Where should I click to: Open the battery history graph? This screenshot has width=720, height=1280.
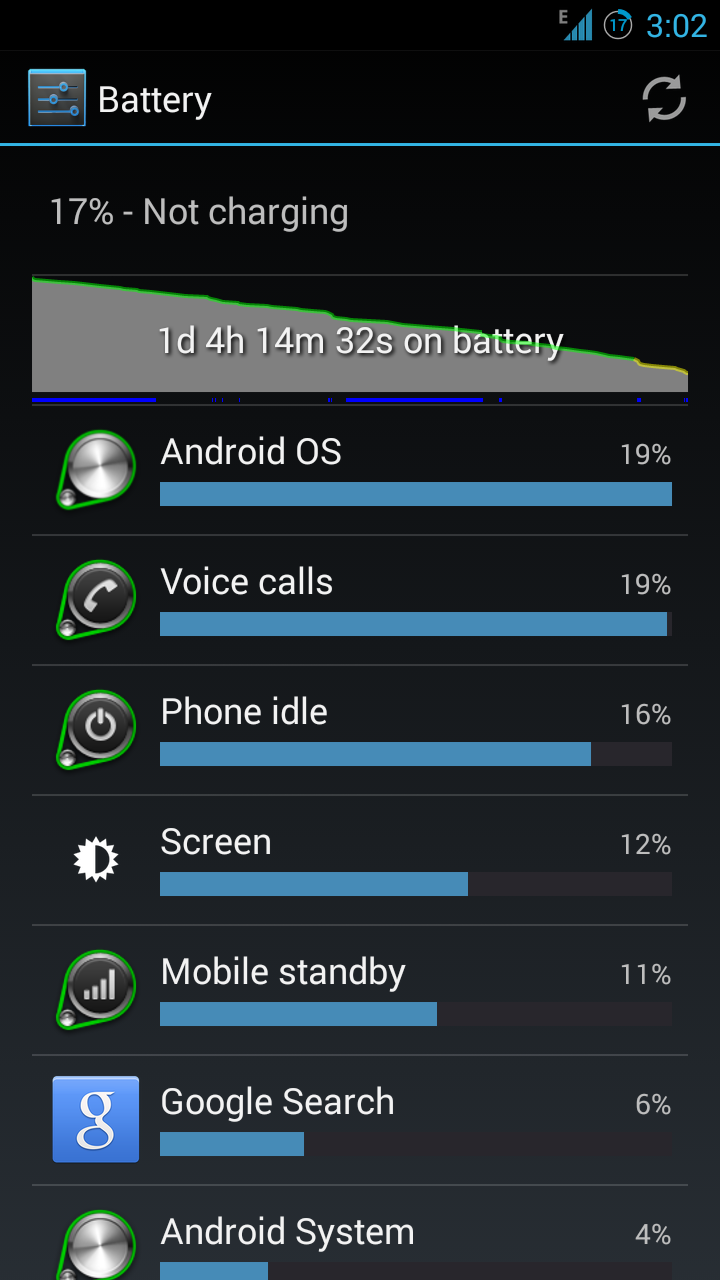[360, 338]
